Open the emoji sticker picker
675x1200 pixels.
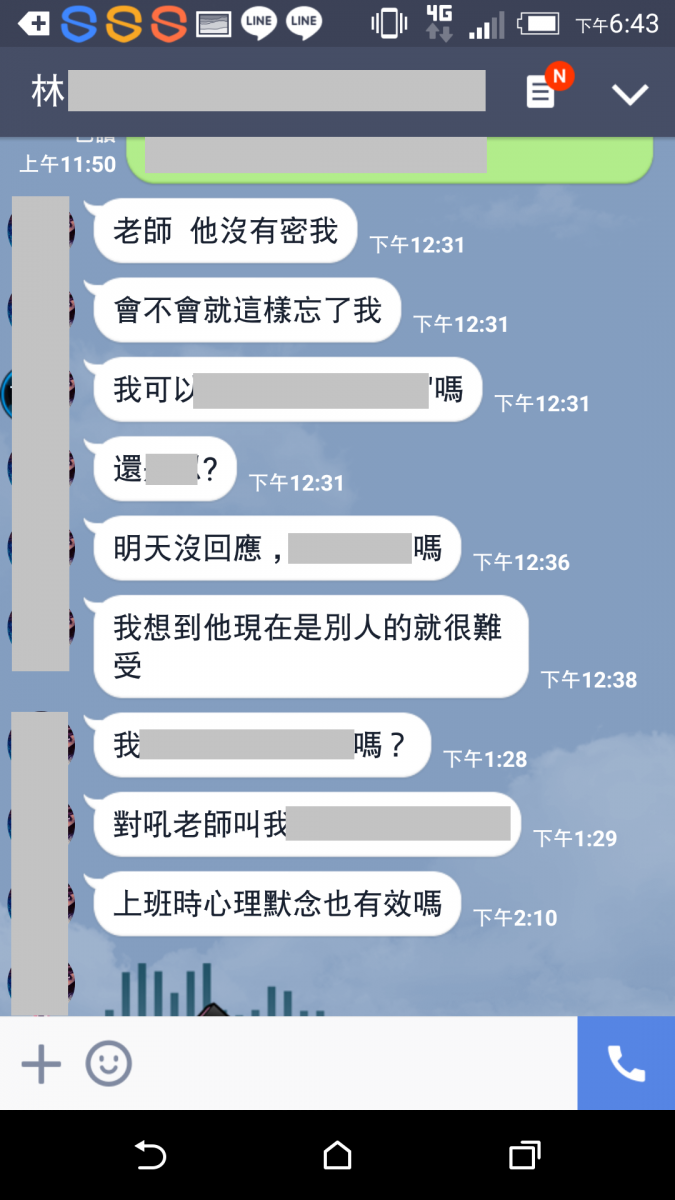click(x=108, y=1064)
